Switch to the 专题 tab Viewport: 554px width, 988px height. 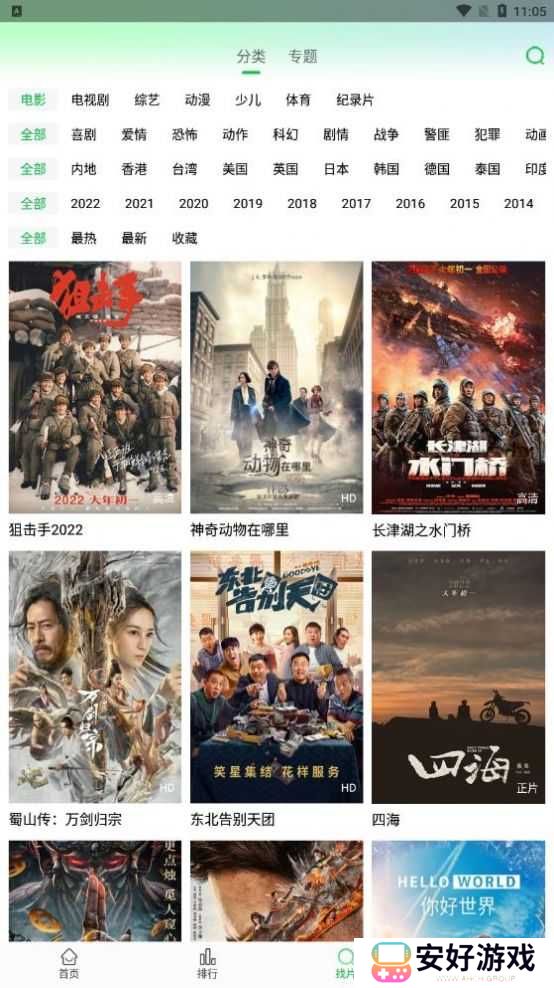pos(303,57)
